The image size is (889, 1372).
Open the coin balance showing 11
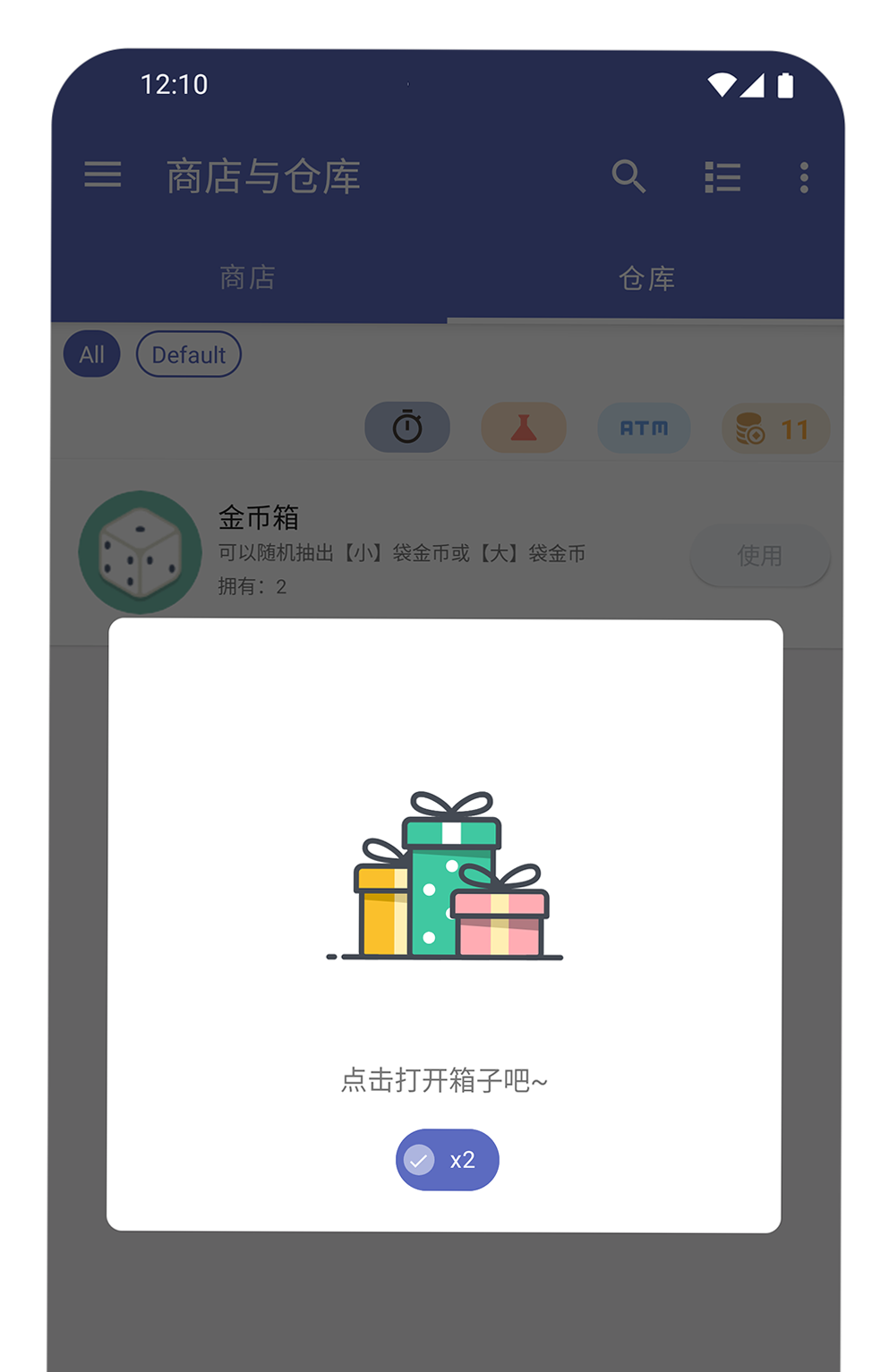click(775, 429)
